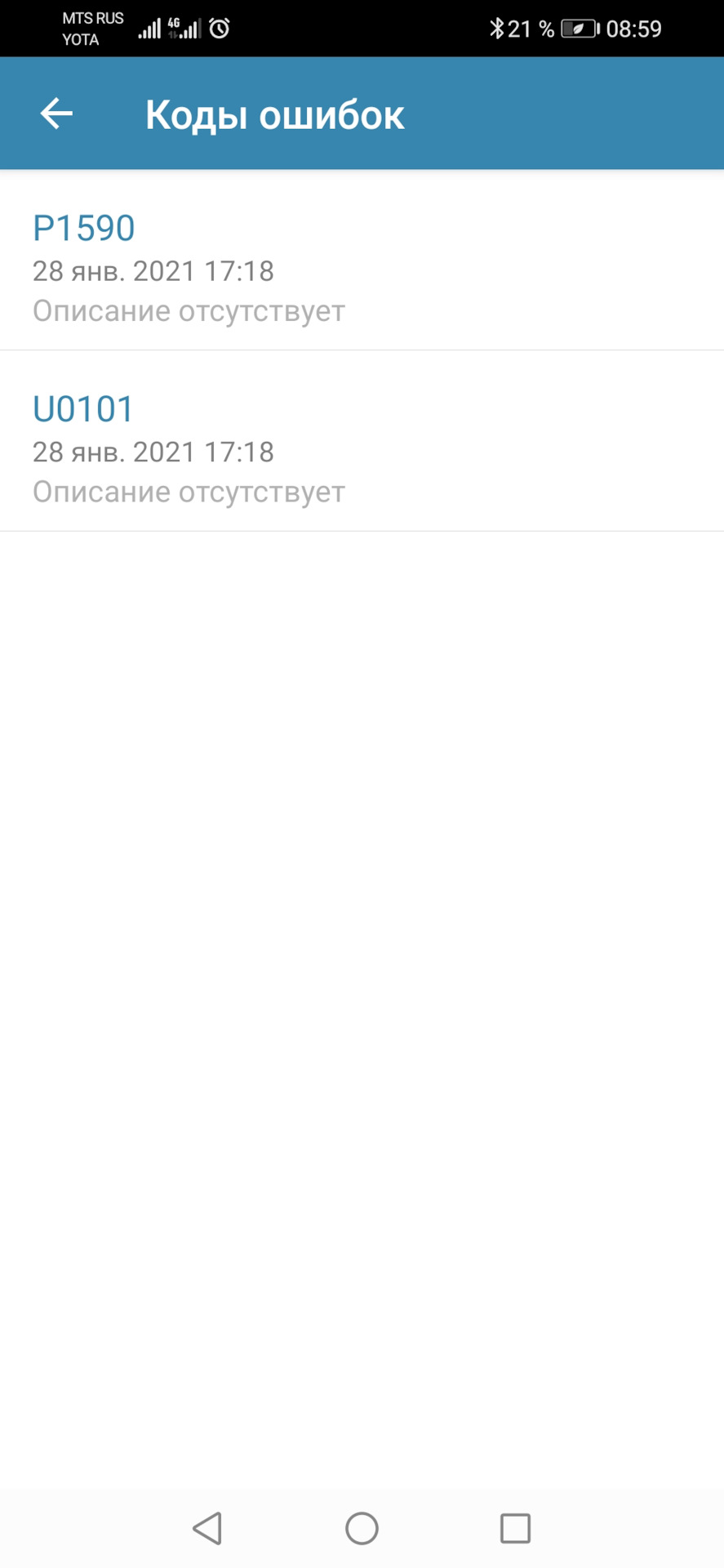Open the recent apps overview
This screenshot has width=724, height=1568.
tap(515, 1528)
